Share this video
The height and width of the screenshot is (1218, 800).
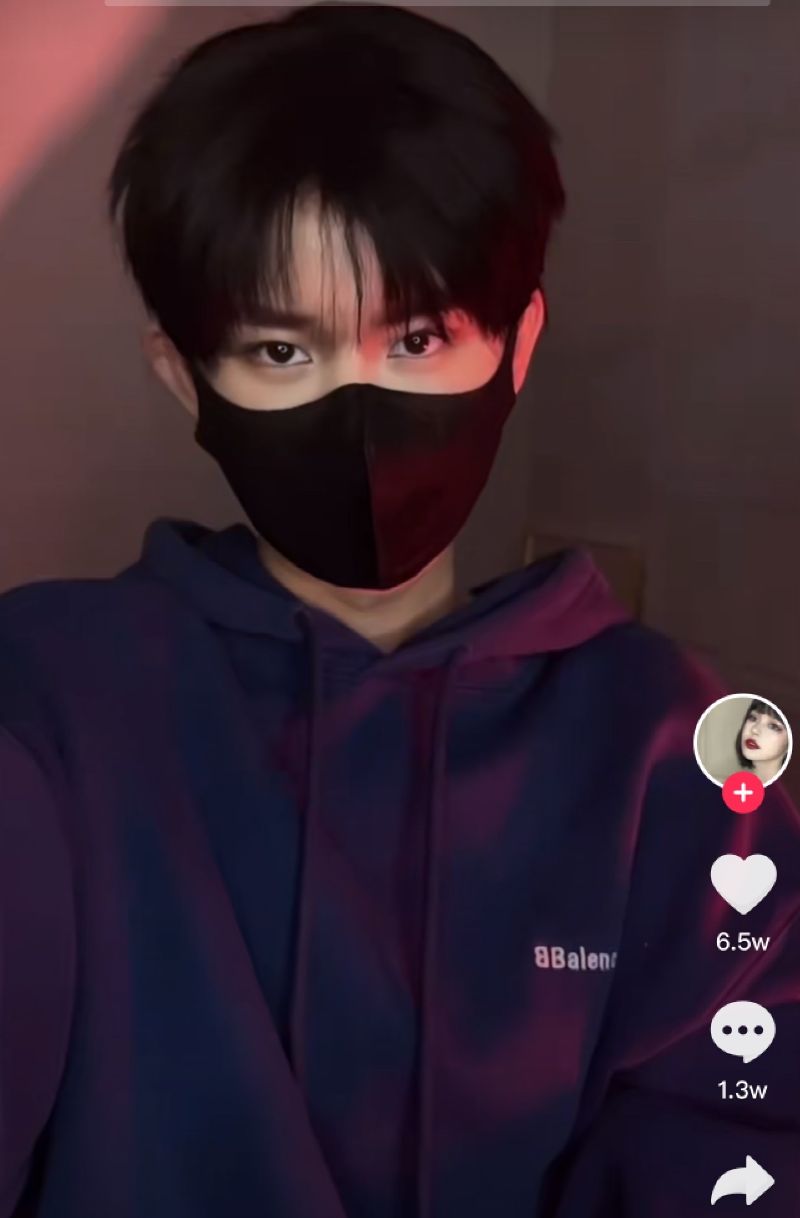click(x=742, y=1182)
